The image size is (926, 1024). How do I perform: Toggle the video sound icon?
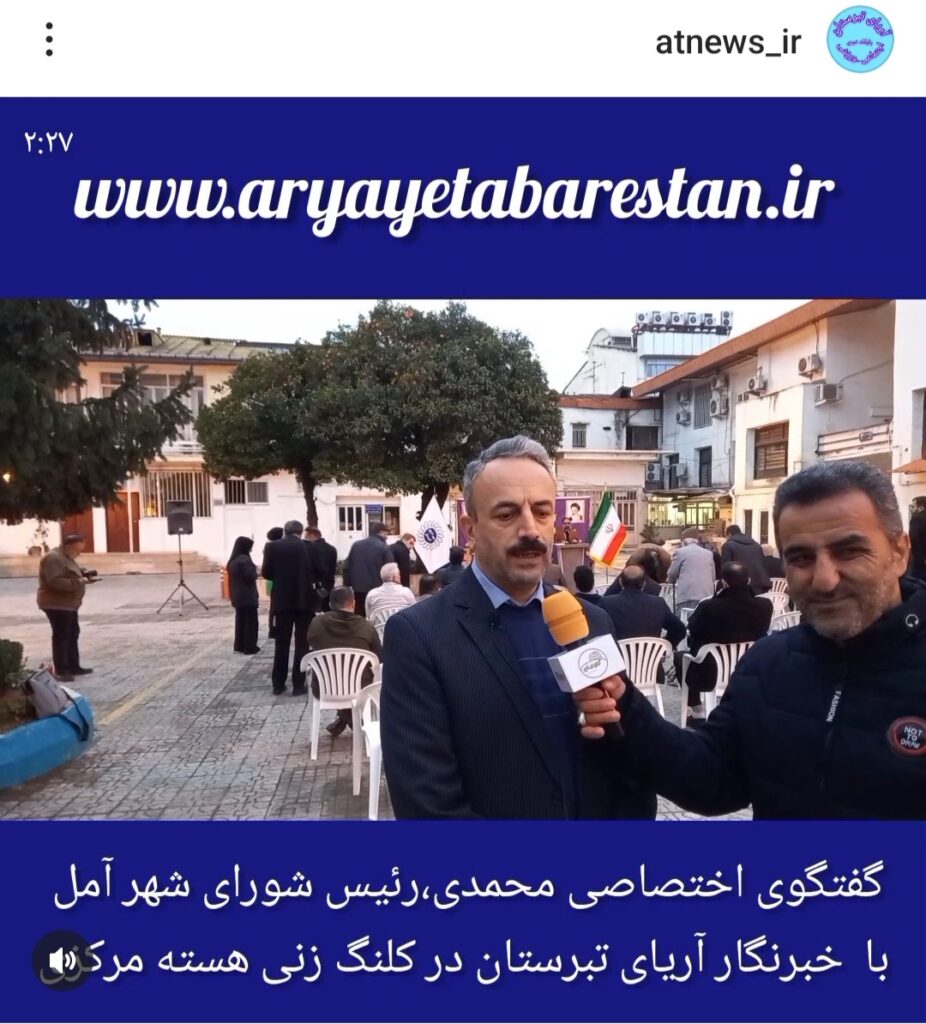point(62,961)
